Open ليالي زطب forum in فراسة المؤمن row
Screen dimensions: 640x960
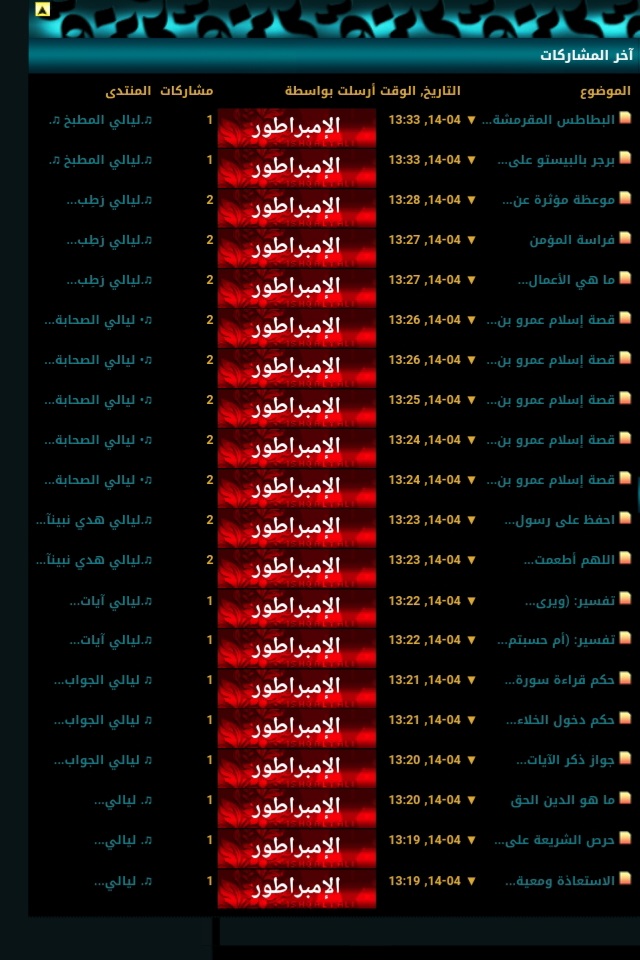108,240
